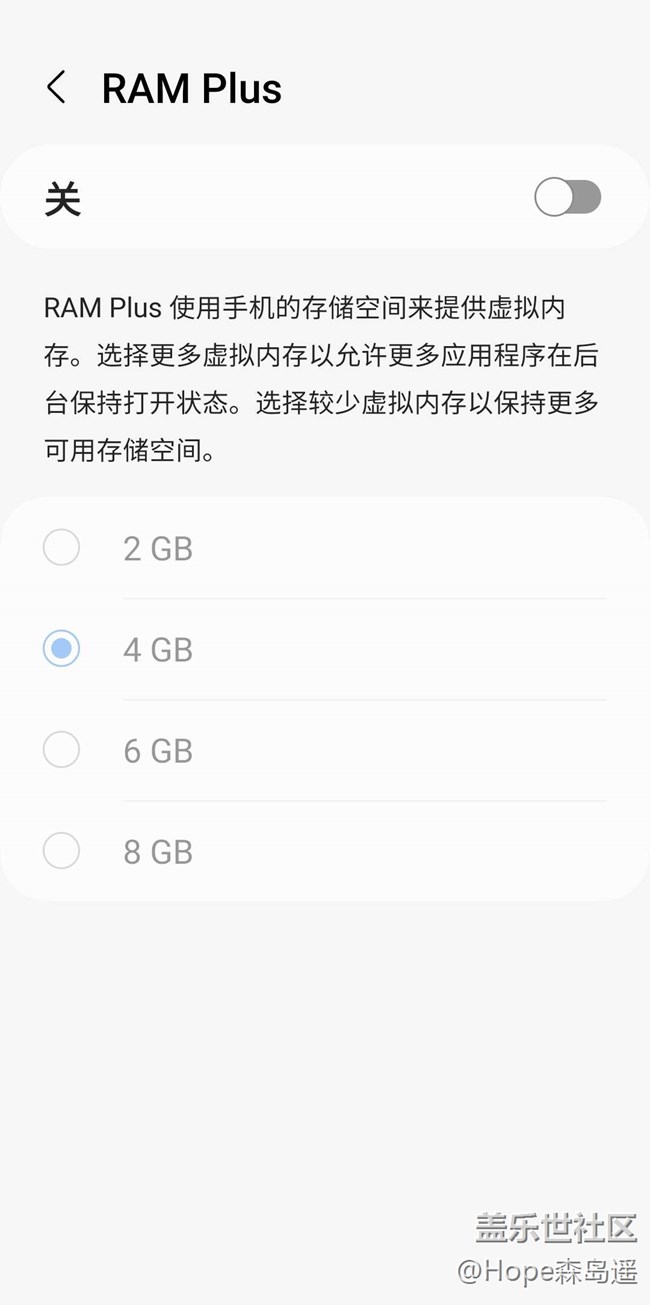Set virtual memory to 8 GB

(x=62, y=851)
